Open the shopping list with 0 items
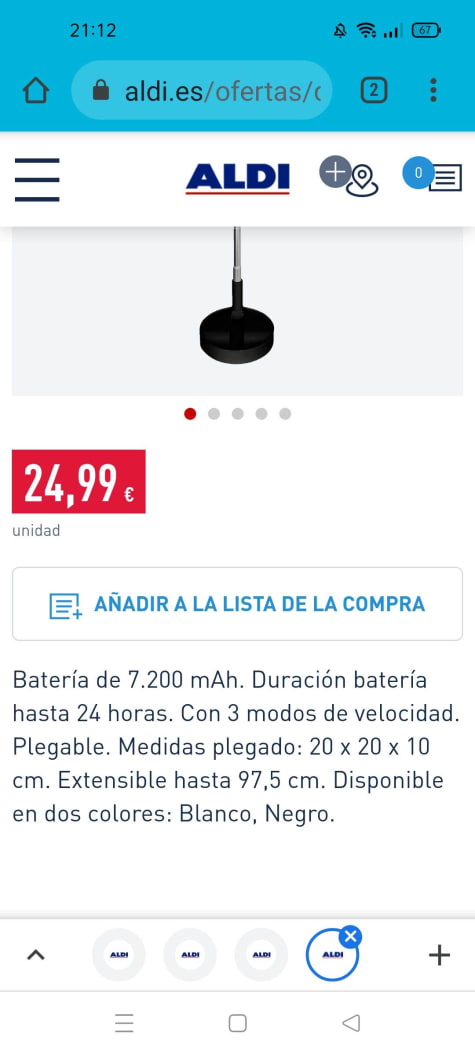Image resolution: width=475 pixels, height=1056 pixels. (x=433, y=175)
